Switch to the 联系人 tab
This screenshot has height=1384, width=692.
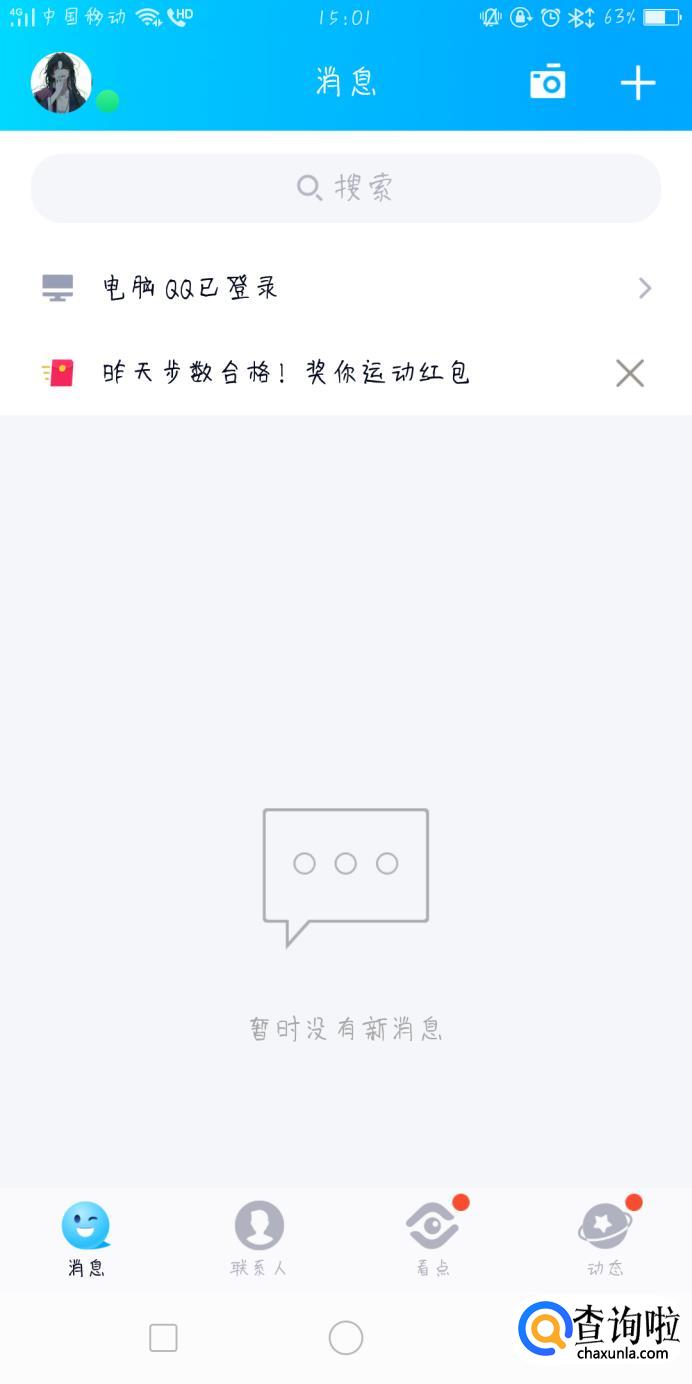(x=259, y=1238)
